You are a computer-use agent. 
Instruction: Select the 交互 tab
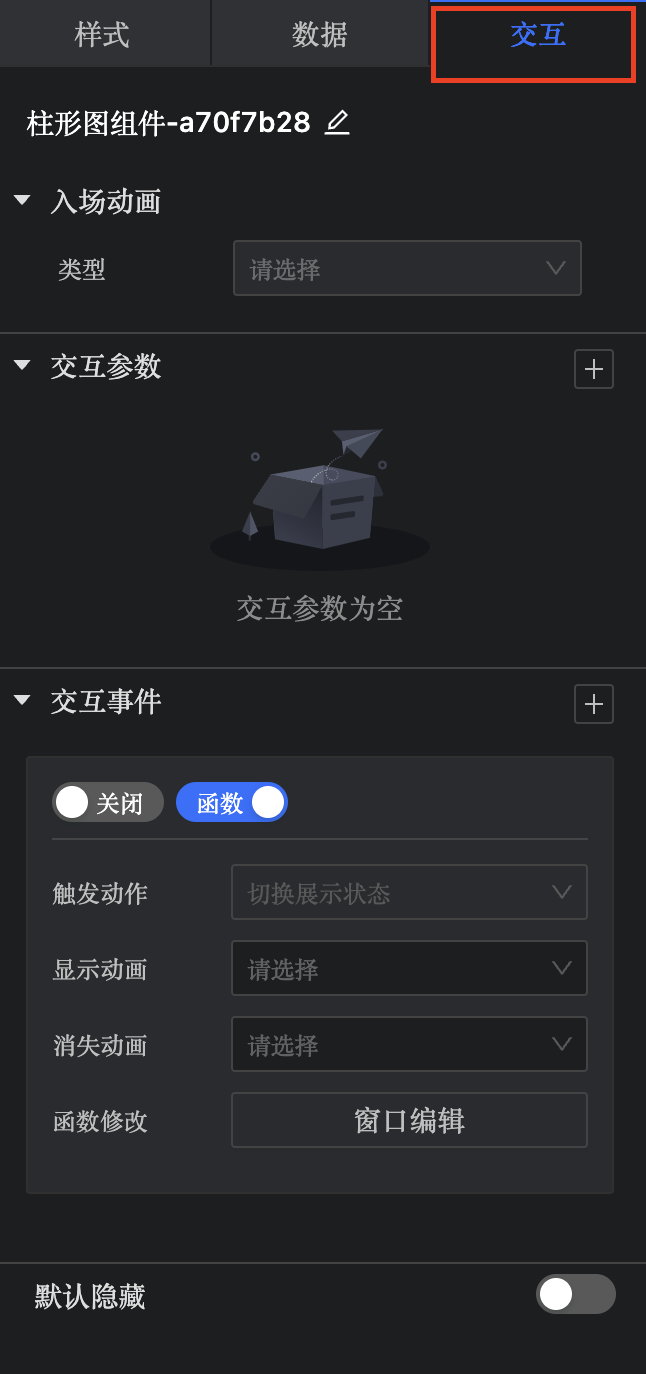pos(537,35)
